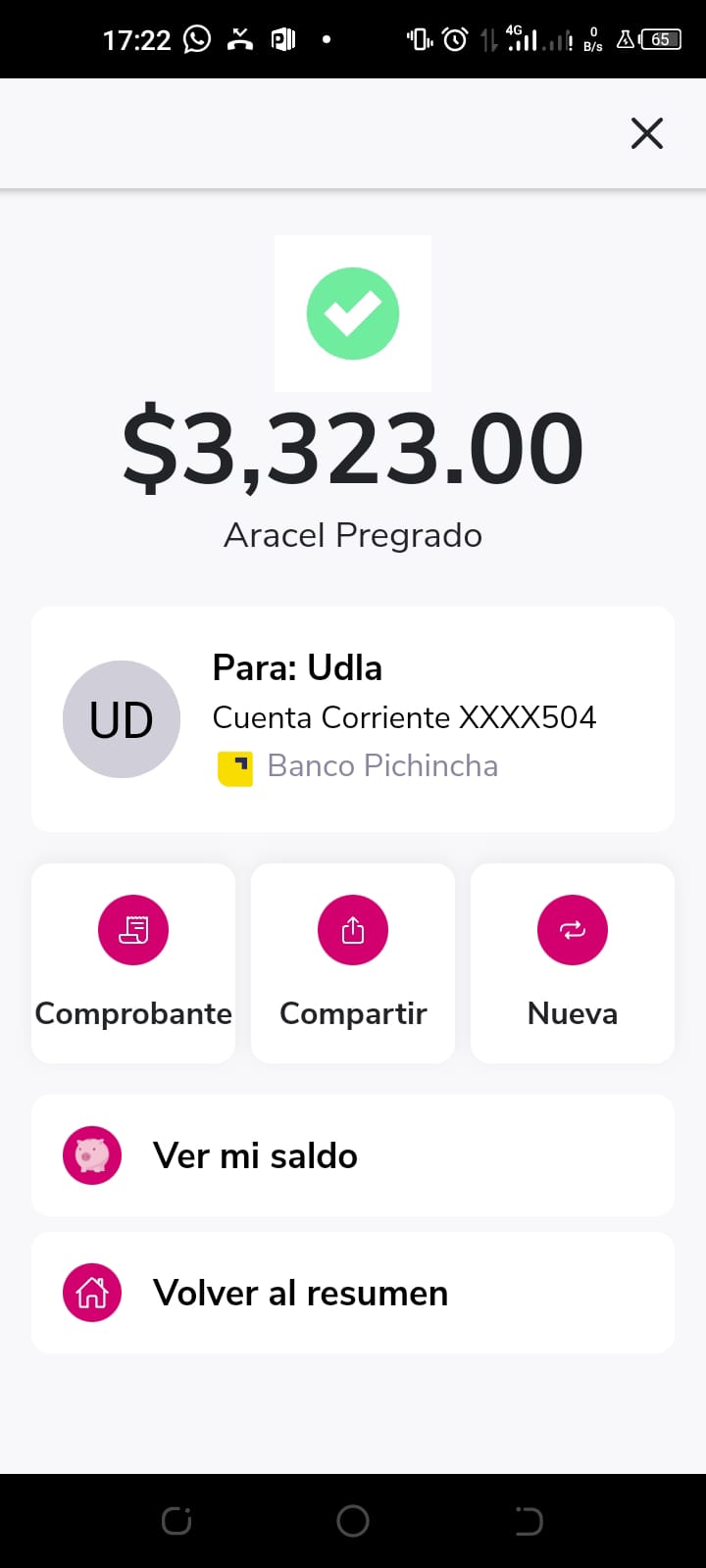Share the transfer via Compartir
Screen dimensions: 706x1568
(x=353, y=962)
